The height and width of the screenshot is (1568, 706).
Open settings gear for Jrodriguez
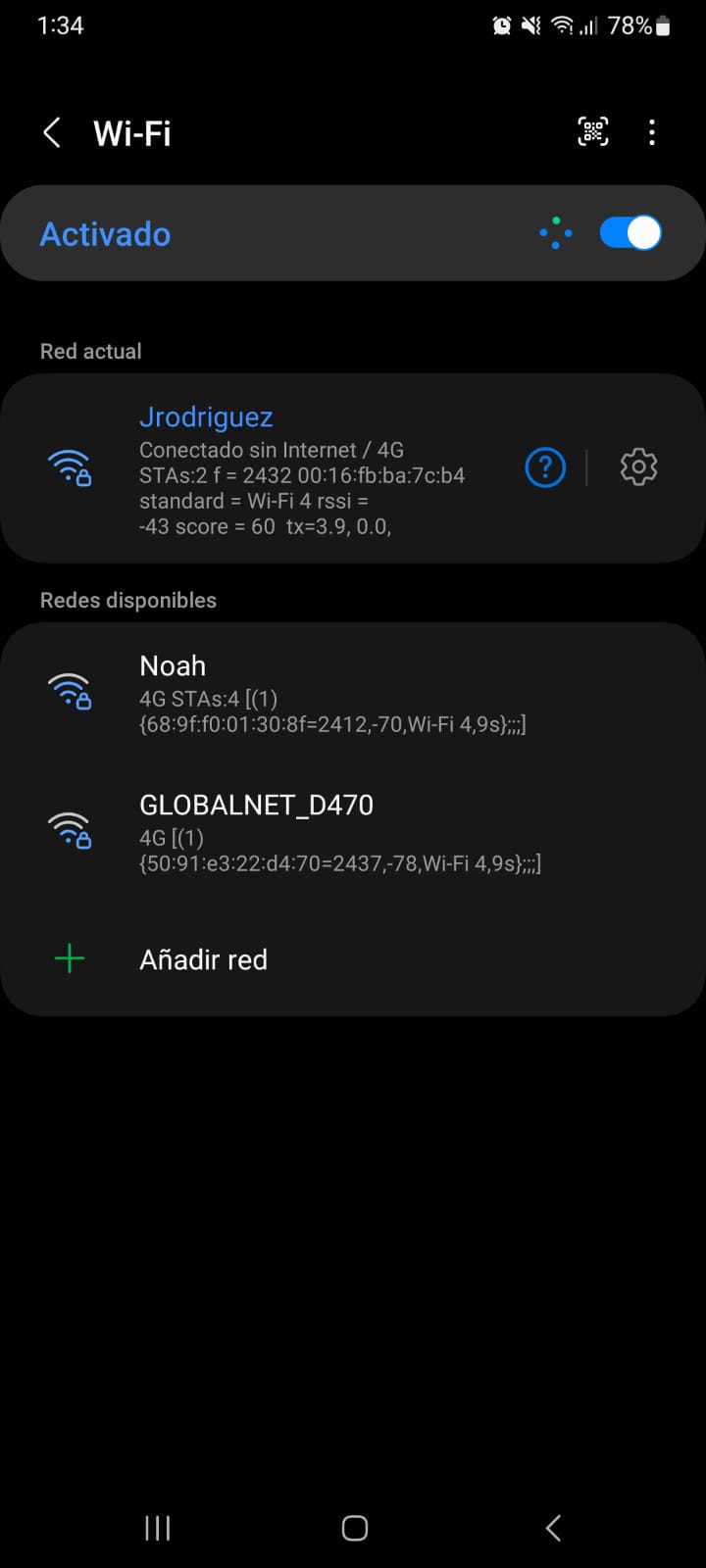[x=638, y=467]
